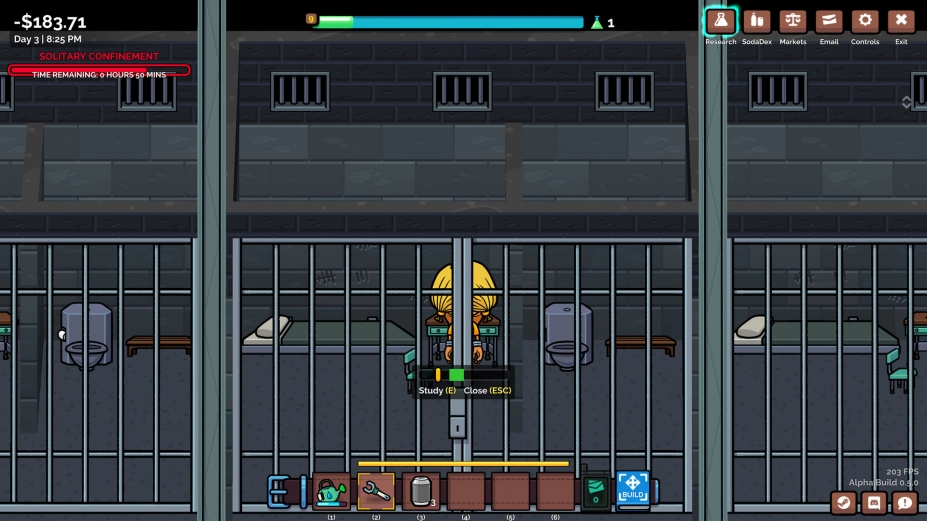
Task: Open the feedback report icon
Action: 905,503
